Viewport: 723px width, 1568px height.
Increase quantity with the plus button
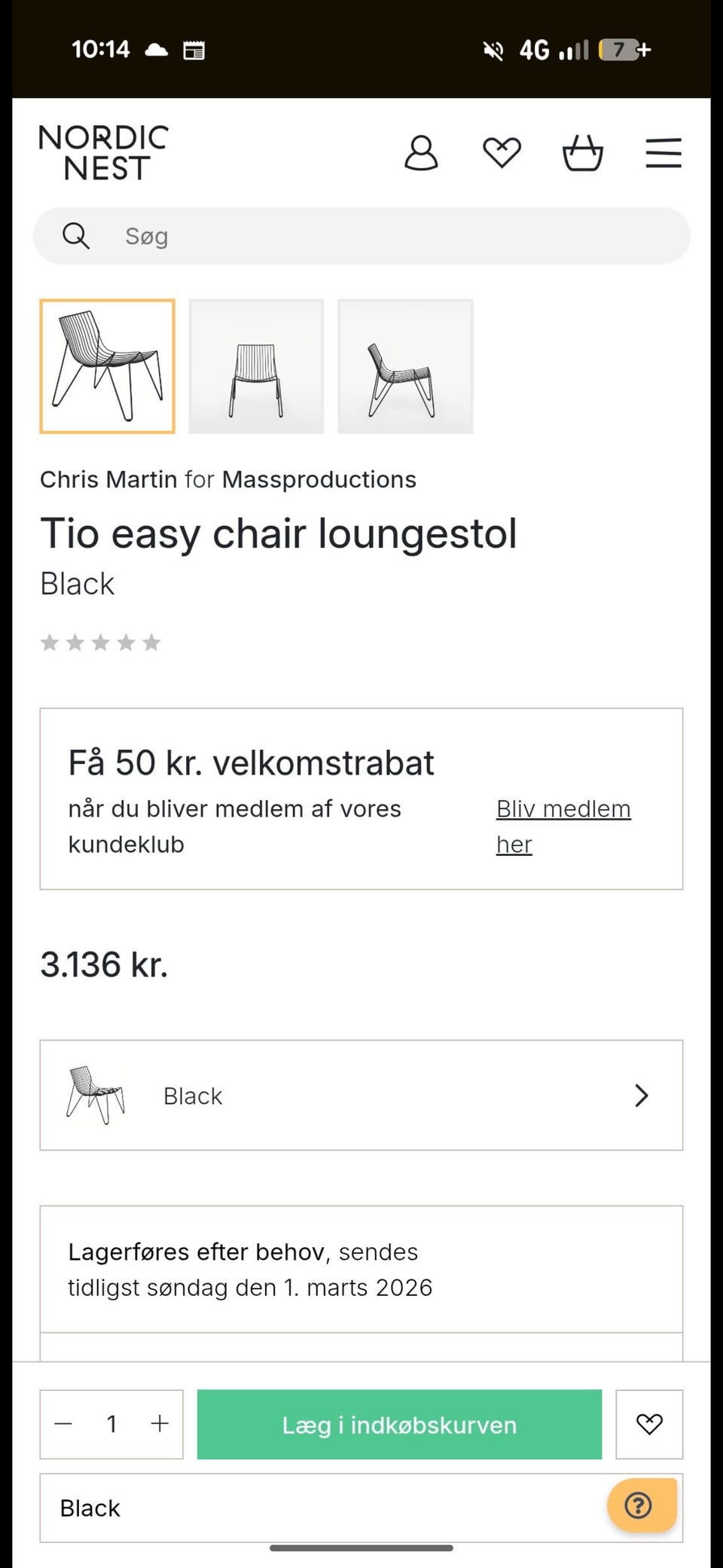pos(160,1423)
